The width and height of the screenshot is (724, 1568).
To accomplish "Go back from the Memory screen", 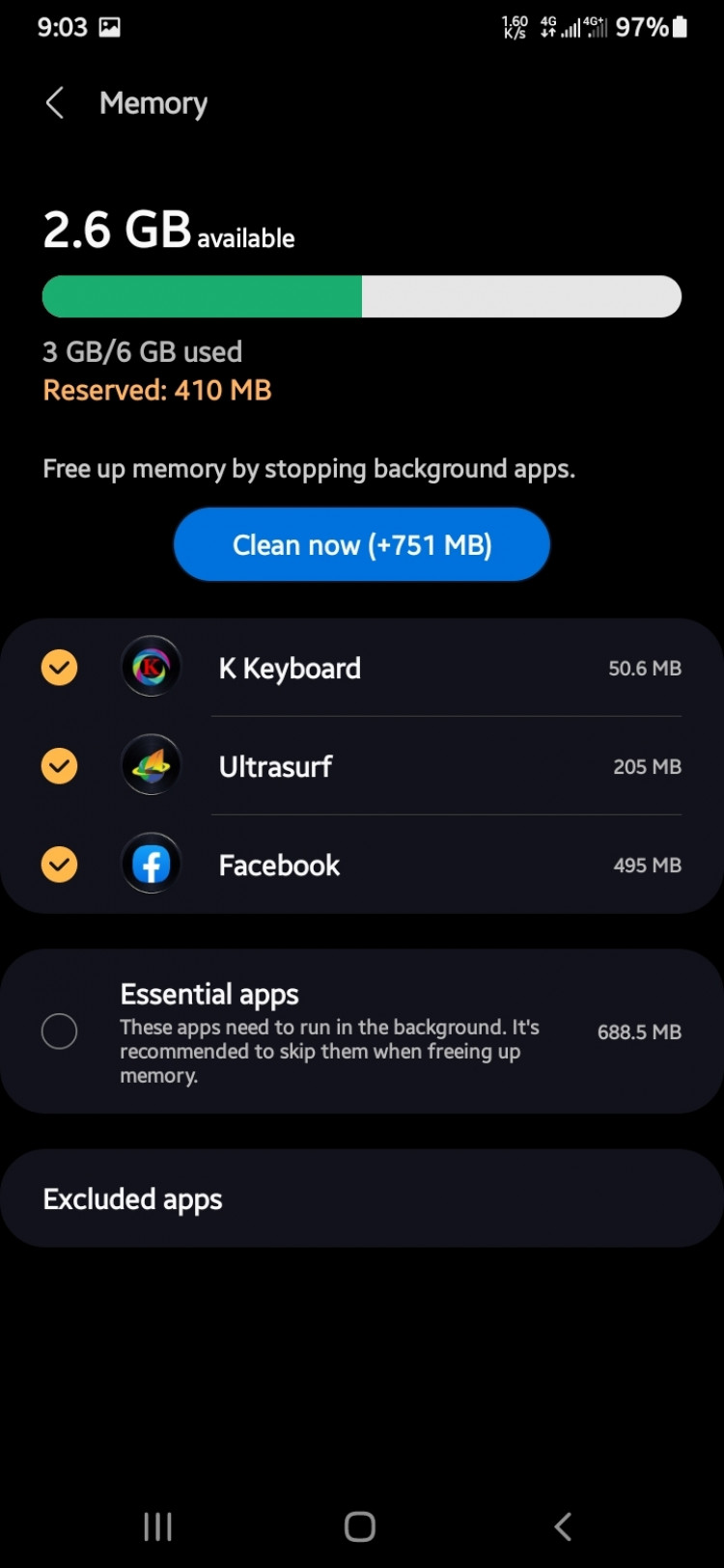I will (x=55, y=103).
